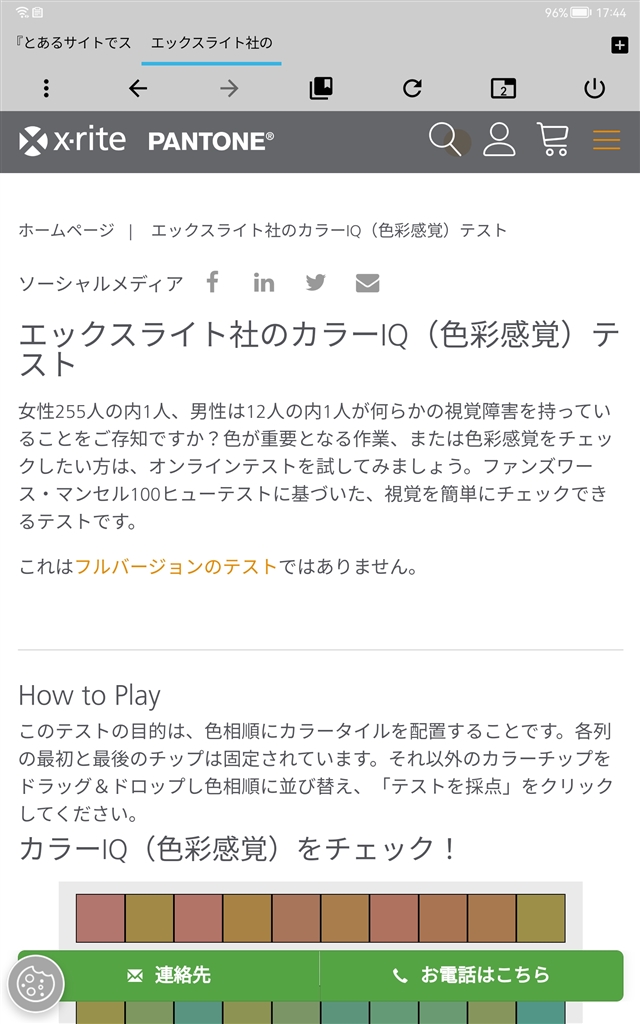Open the X-Rite site search
The image size is (640, 1024).
point(446,139)
